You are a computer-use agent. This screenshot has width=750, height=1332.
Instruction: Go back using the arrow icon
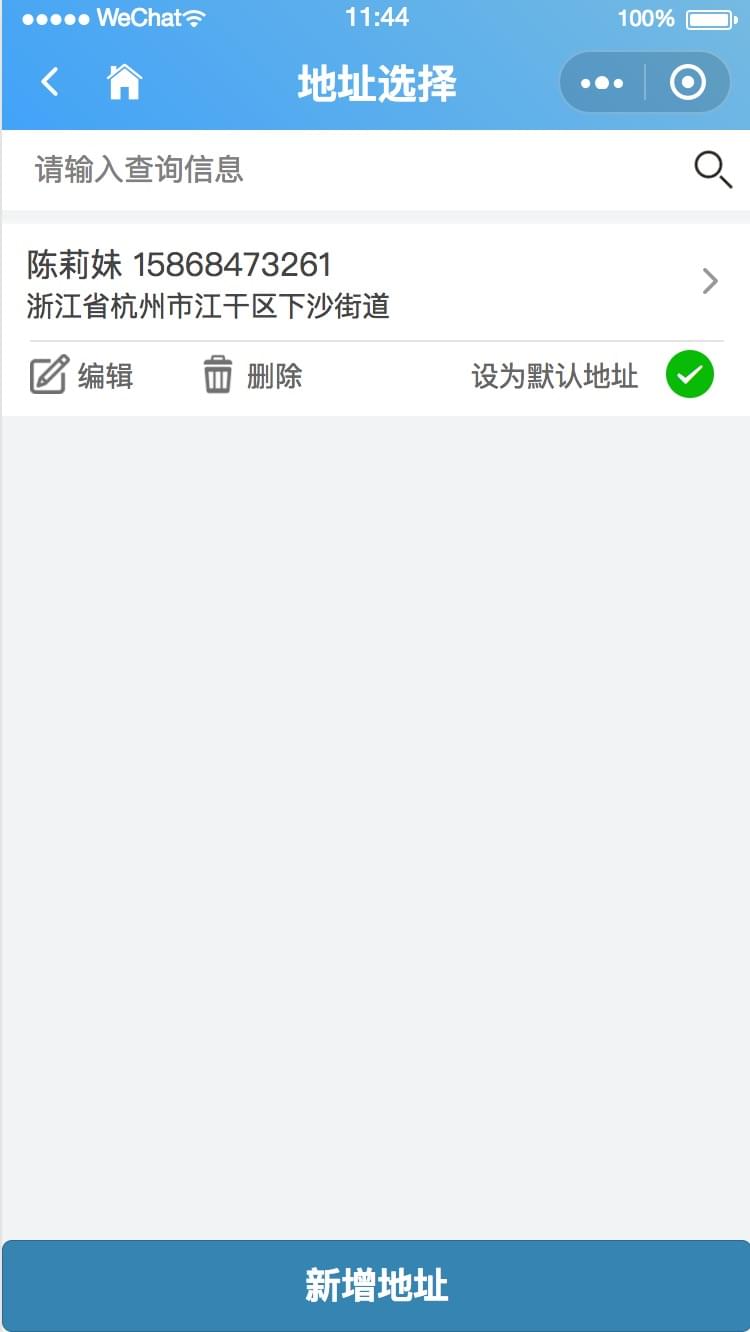coord(50,82)
